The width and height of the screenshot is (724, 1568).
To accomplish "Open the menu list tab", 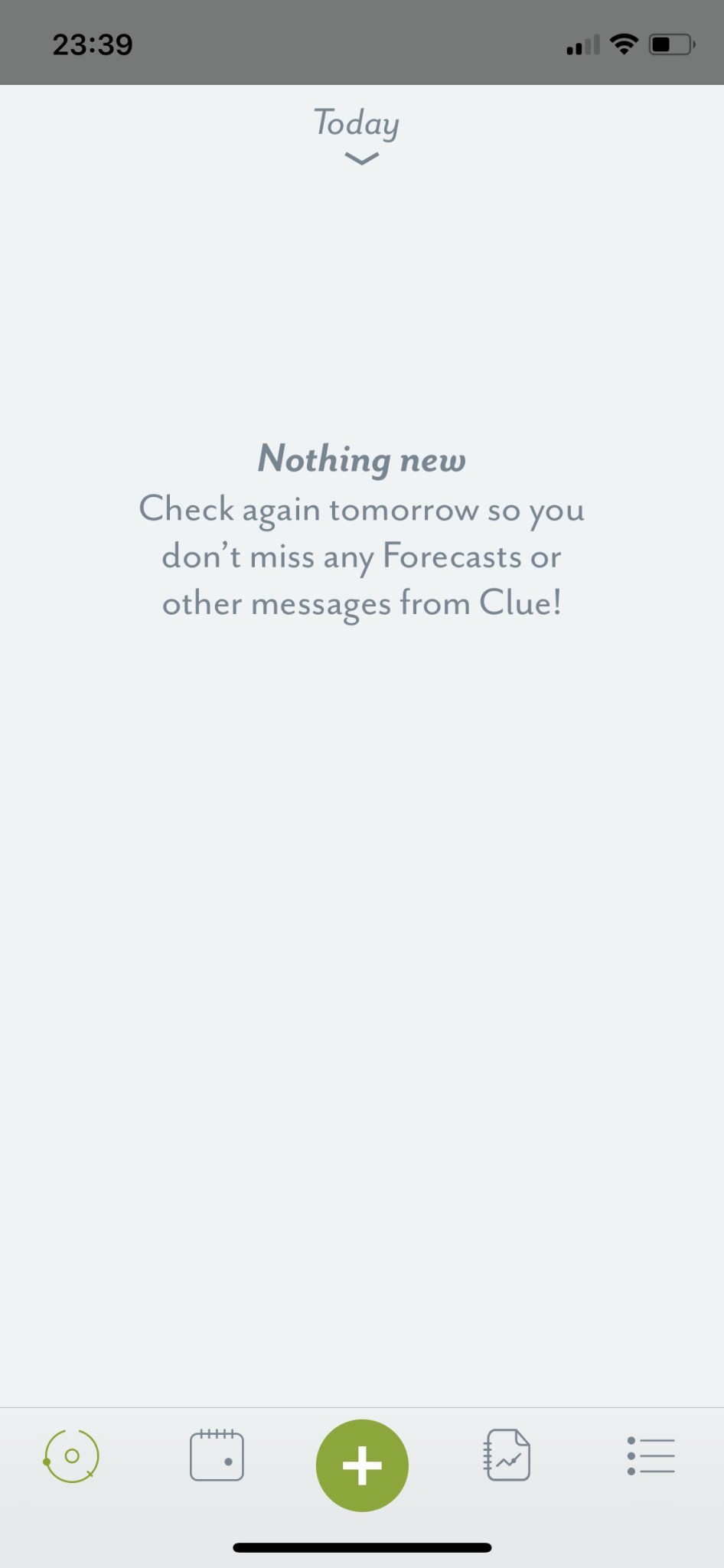I will pos(651,1455).
